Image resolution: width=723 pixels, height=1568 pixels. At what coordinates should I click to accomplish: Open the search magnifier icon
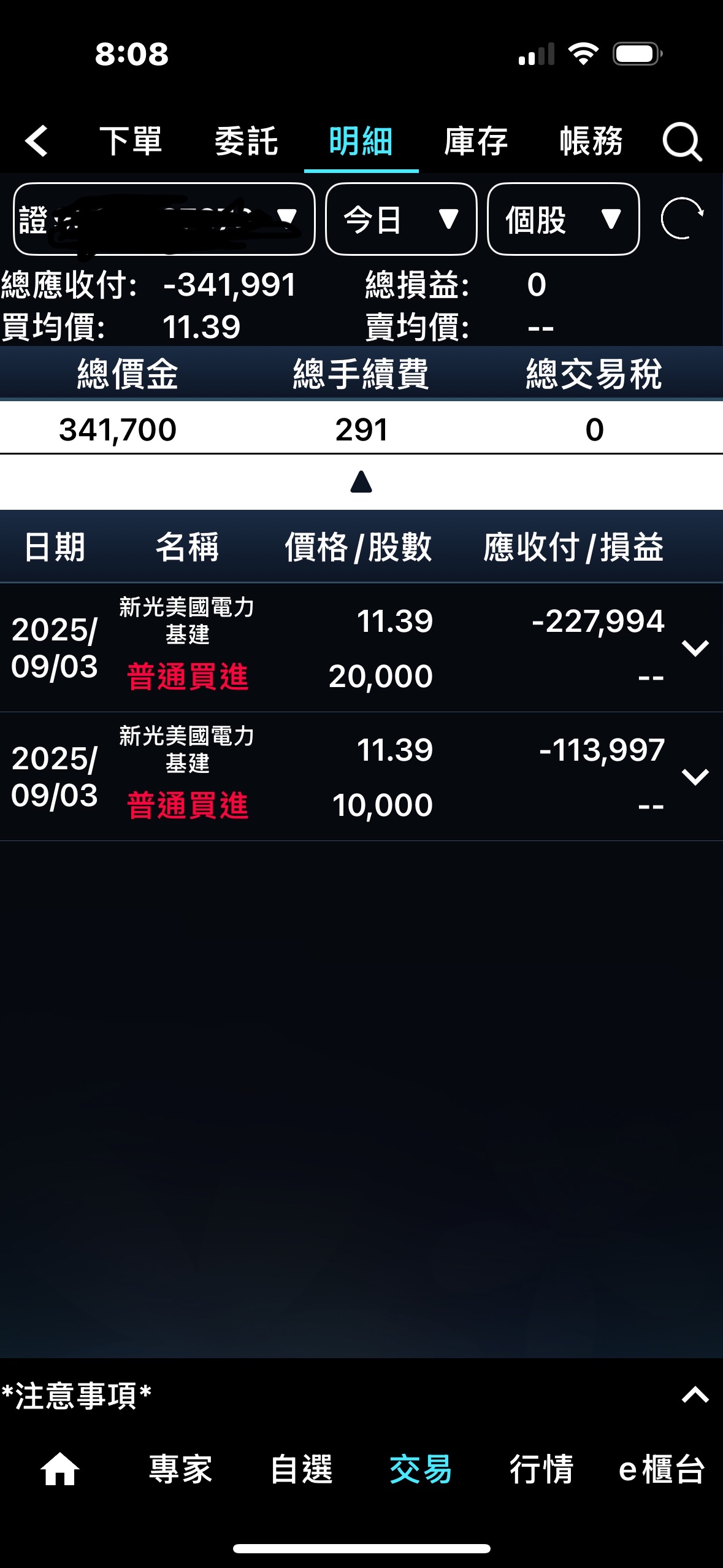(681, 142)
